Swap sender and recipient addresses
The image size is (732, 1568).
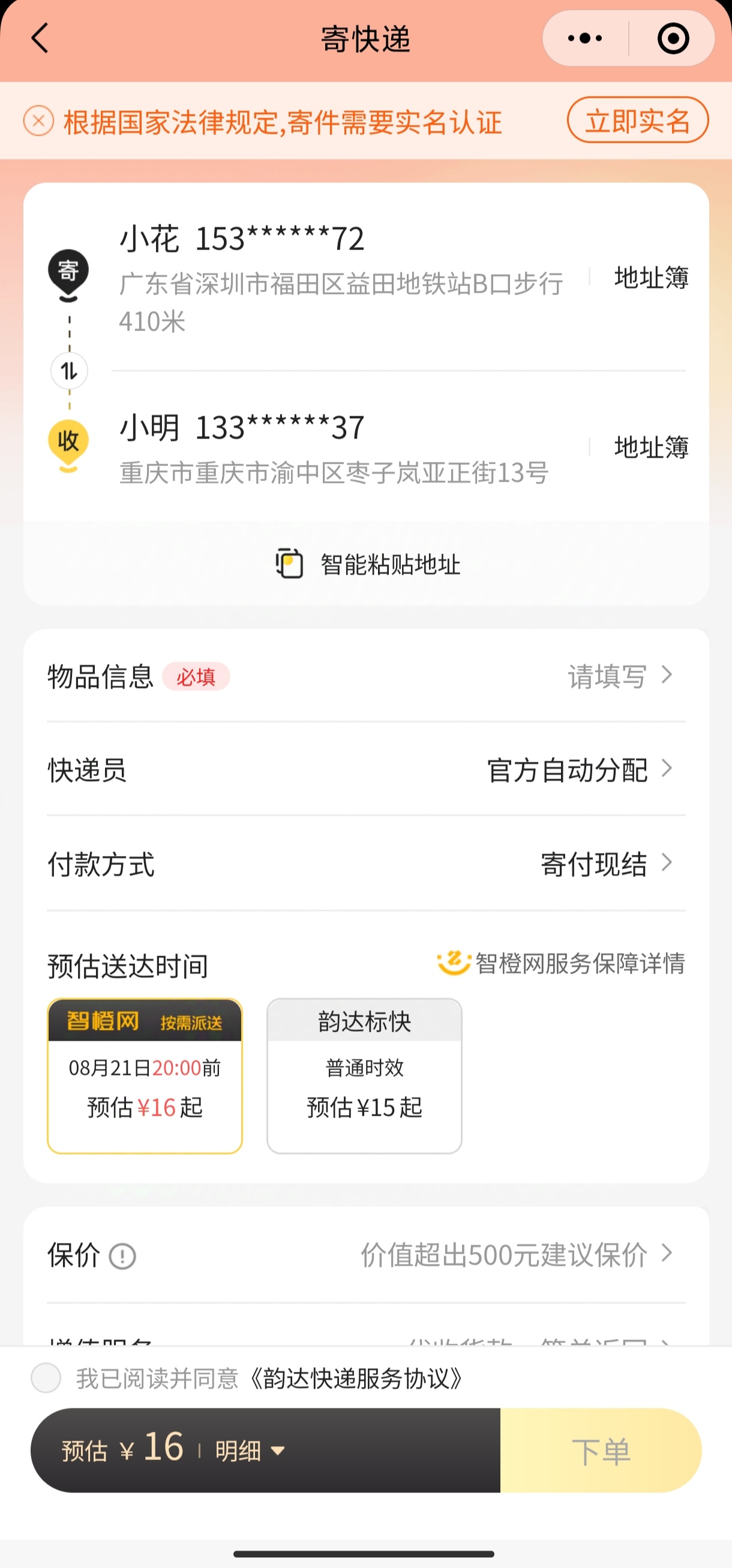pos(69,371)
